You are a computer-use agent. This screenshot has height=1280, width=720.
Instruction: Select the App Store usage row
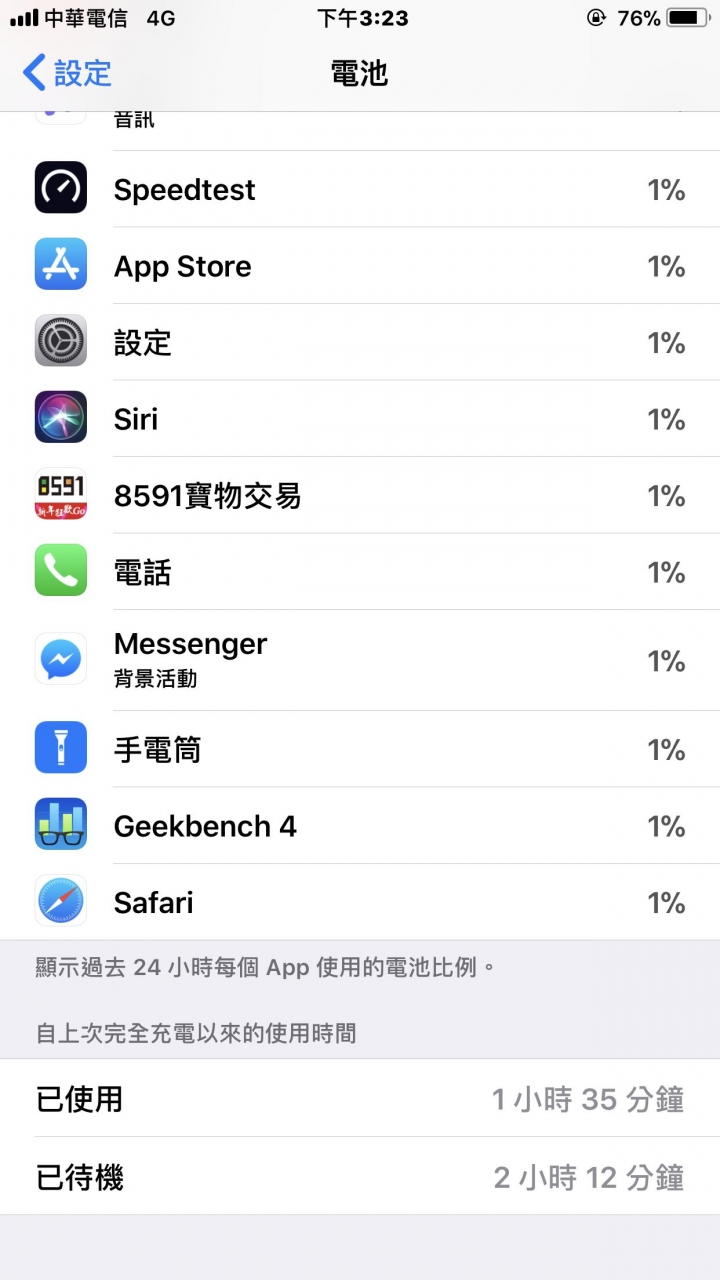click(360, 266)
